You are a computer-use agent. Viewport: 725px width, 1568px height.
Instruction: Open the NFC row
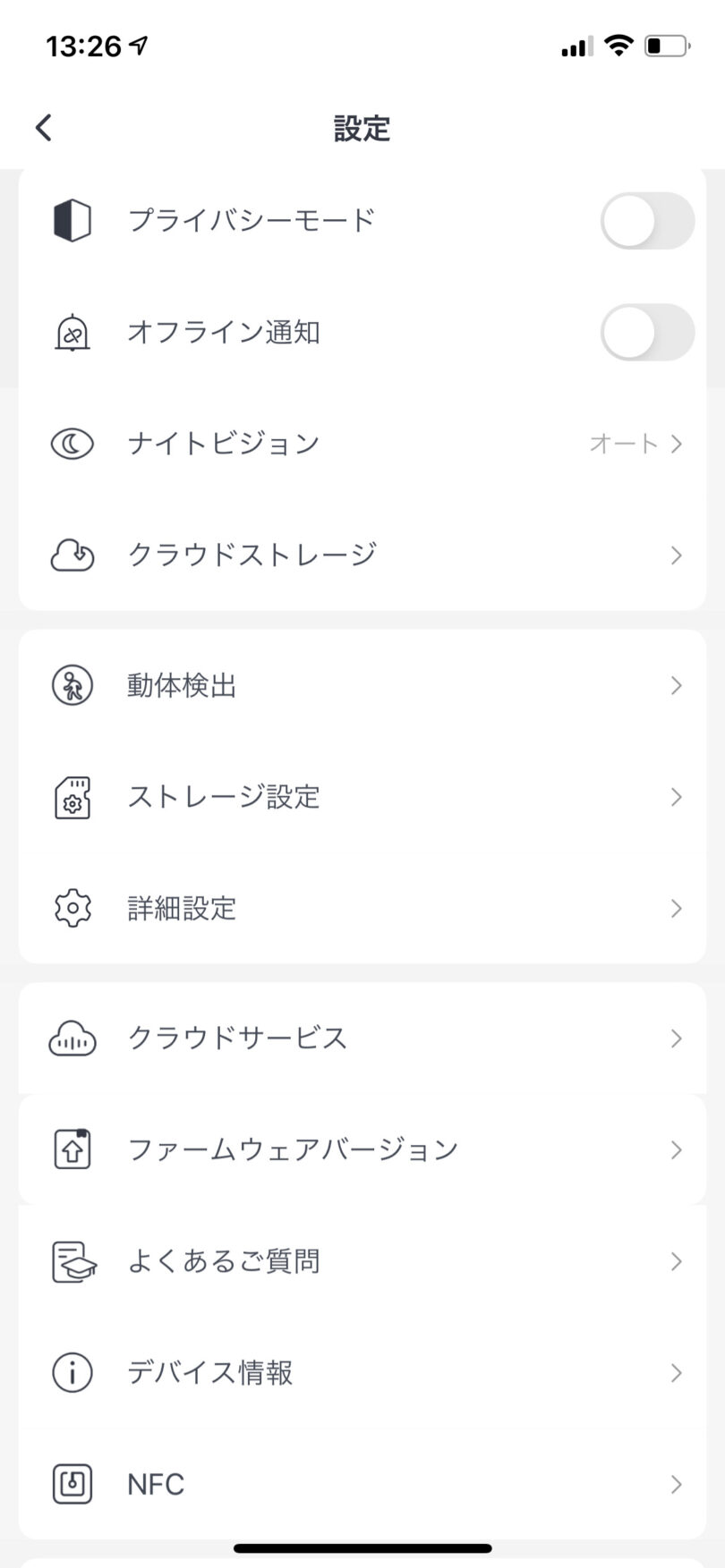click(362, 1484)
